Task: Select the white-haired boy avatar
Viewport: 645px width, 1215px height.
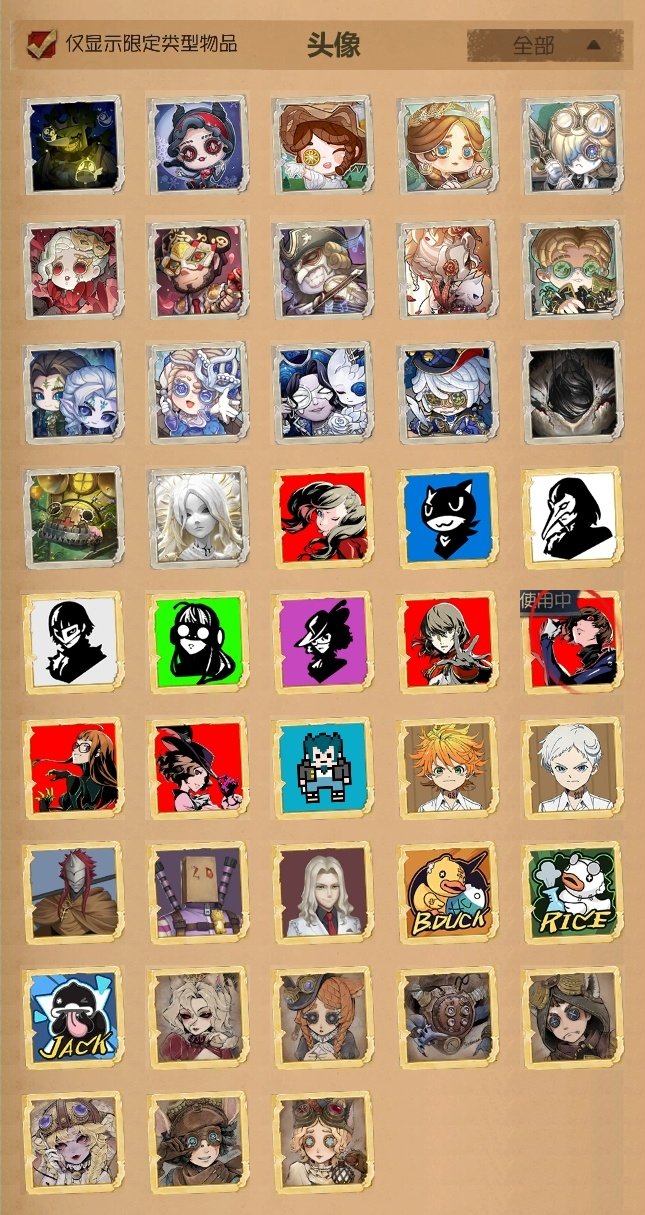Action: [x=573, y=768]
